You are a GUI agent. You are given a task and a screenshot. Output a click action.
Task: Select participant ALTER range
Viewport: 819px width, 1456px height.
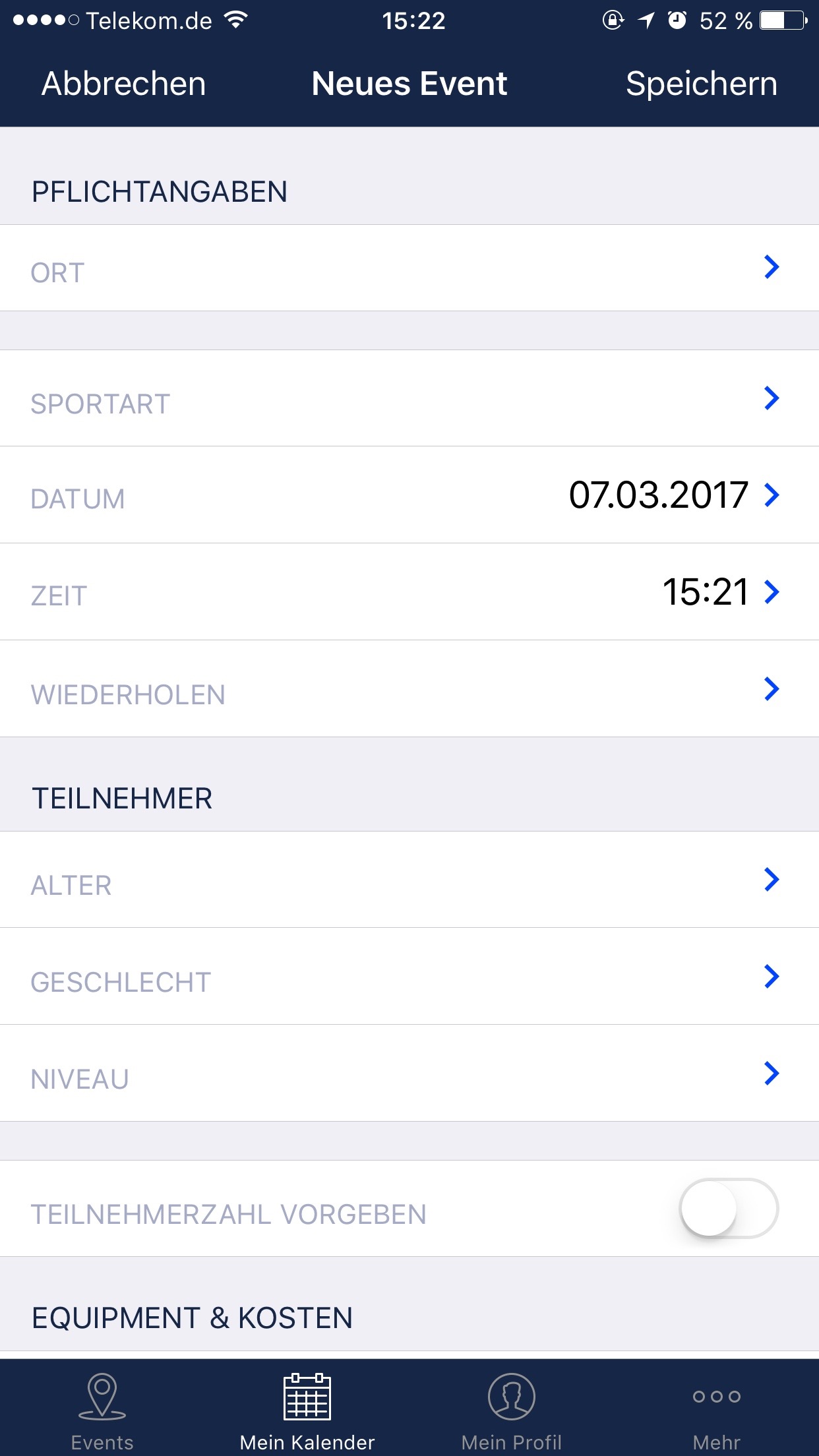point(409,880)
